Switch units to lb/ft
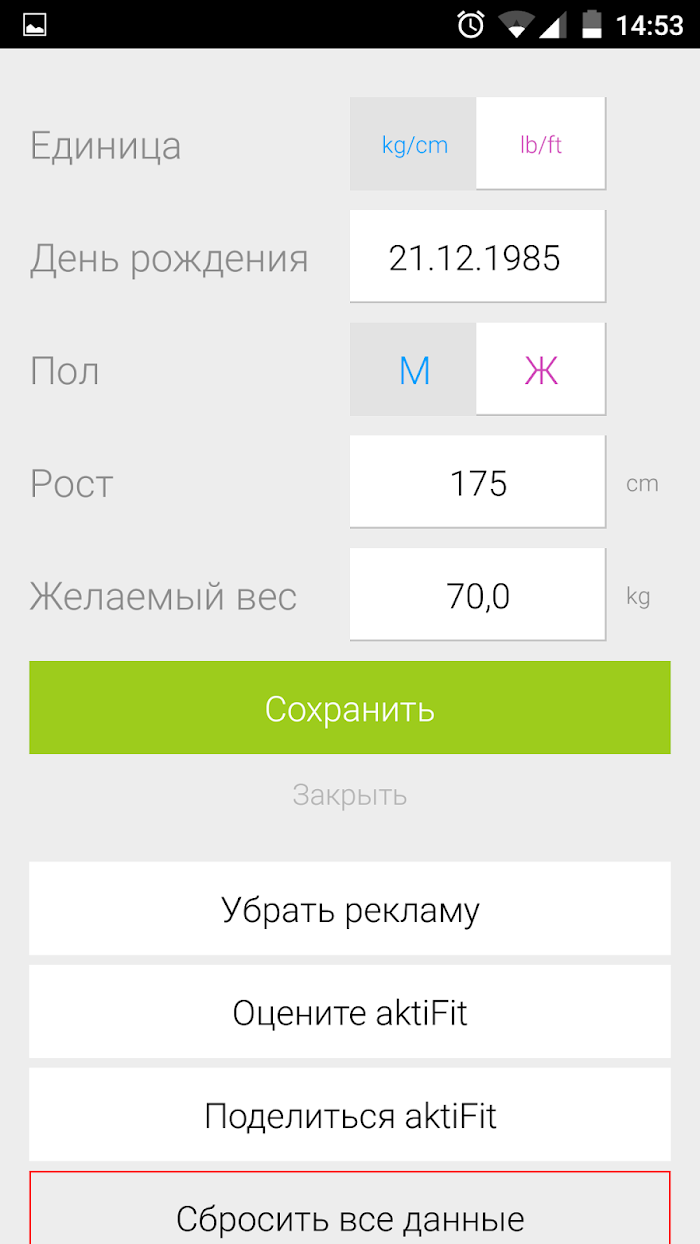The image size is (700, 1244). [541, 144]
